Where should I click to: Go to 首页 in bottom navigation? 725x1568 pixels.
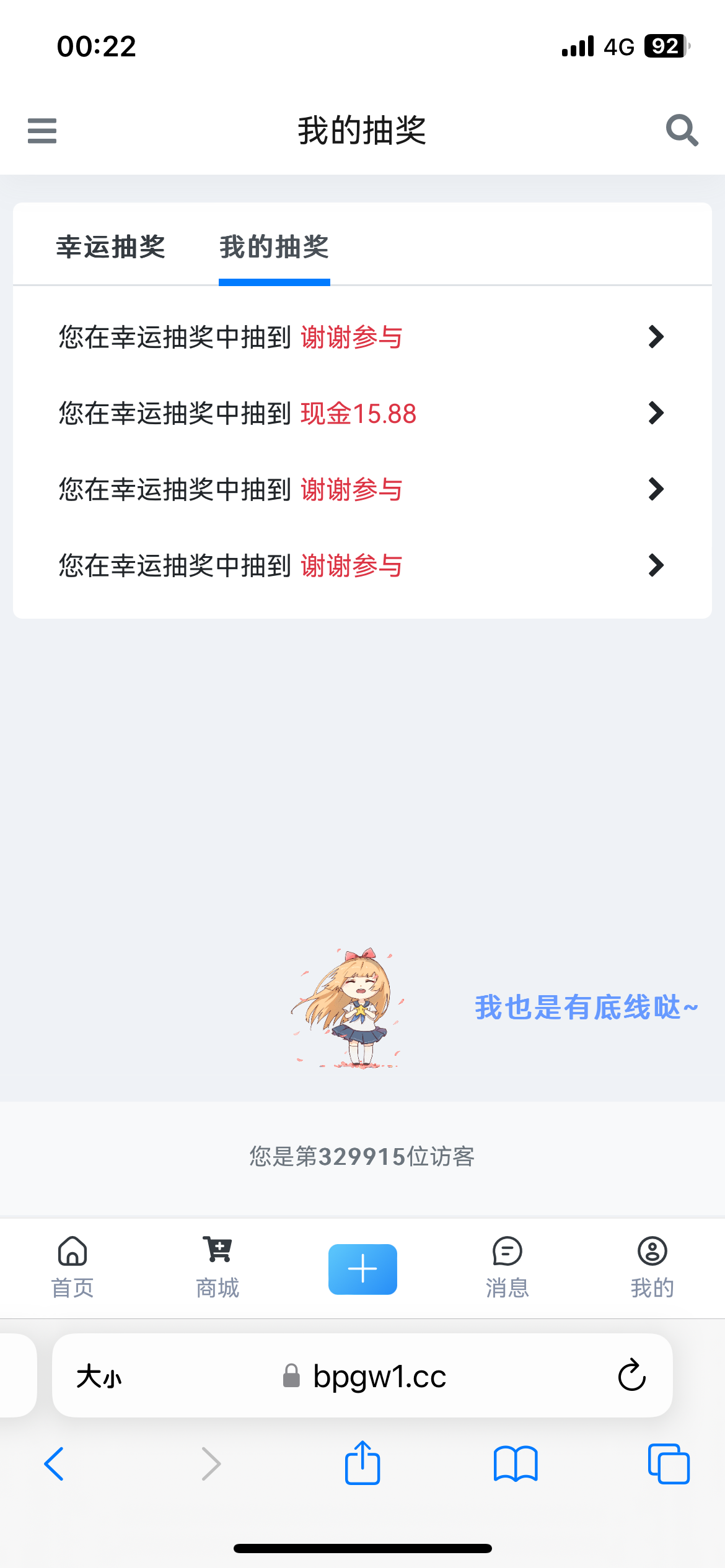(x=72, y=1268)
